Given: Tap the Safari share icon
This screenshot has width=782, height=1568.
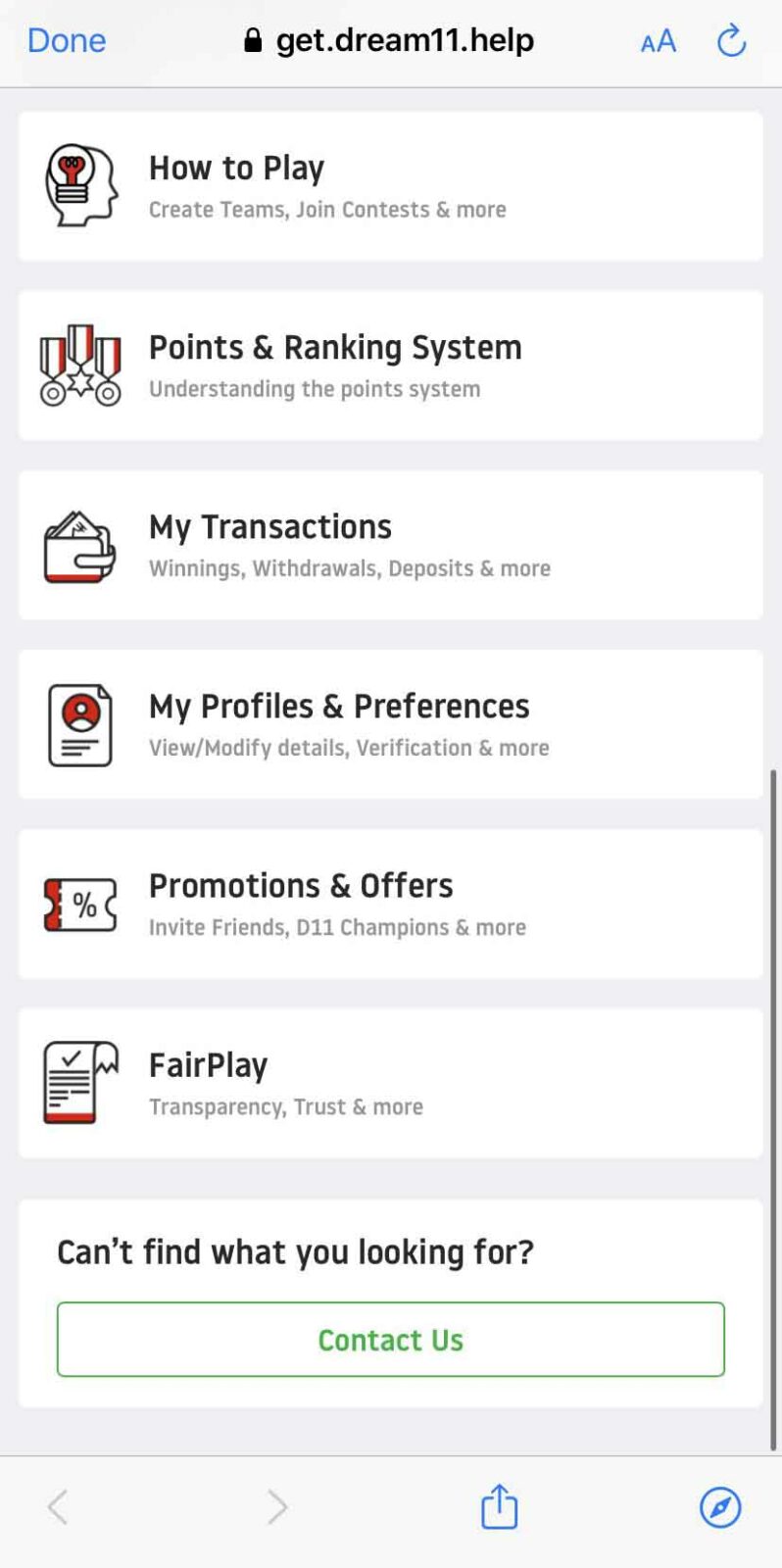Looking at the screenshot, I should click(499, 1507).
